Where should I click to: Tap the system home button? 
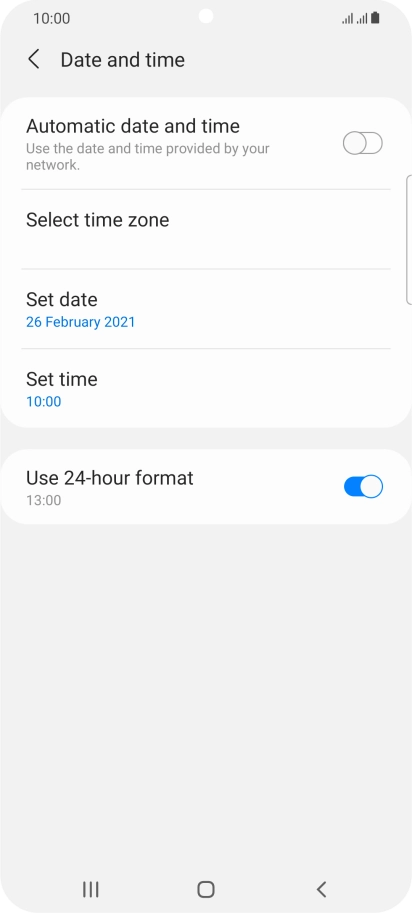tap(205, 889)
